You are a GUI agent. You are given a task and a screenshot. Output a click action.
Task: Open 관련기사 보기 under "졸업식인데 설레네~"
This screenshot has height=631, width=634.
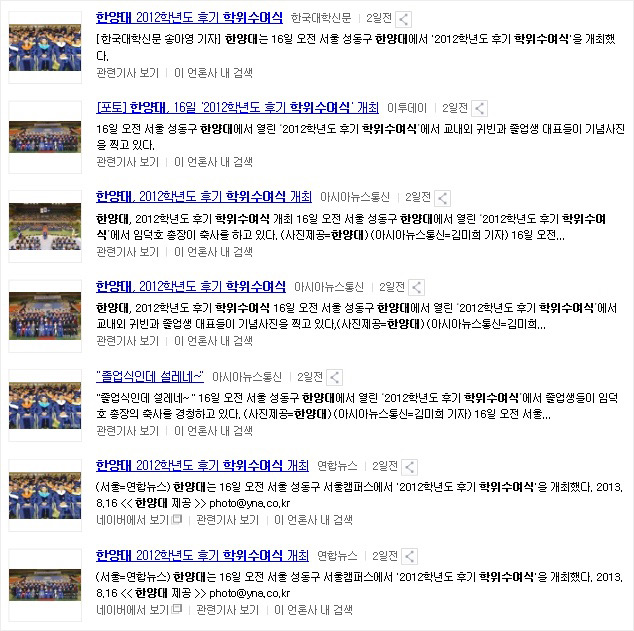[127, 431]
